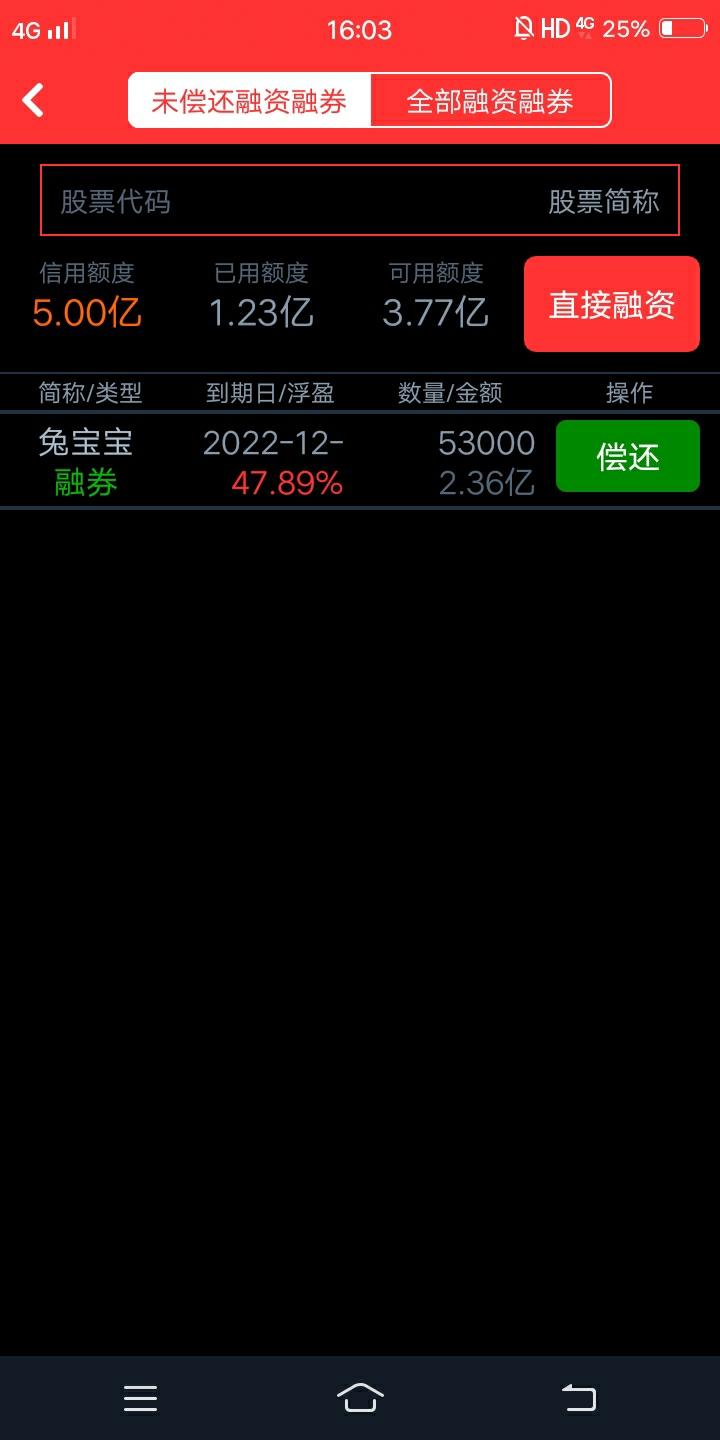The image size is (720, 1440).
Task: Open recent apps from navigation bar
Action: point(140,1398)
